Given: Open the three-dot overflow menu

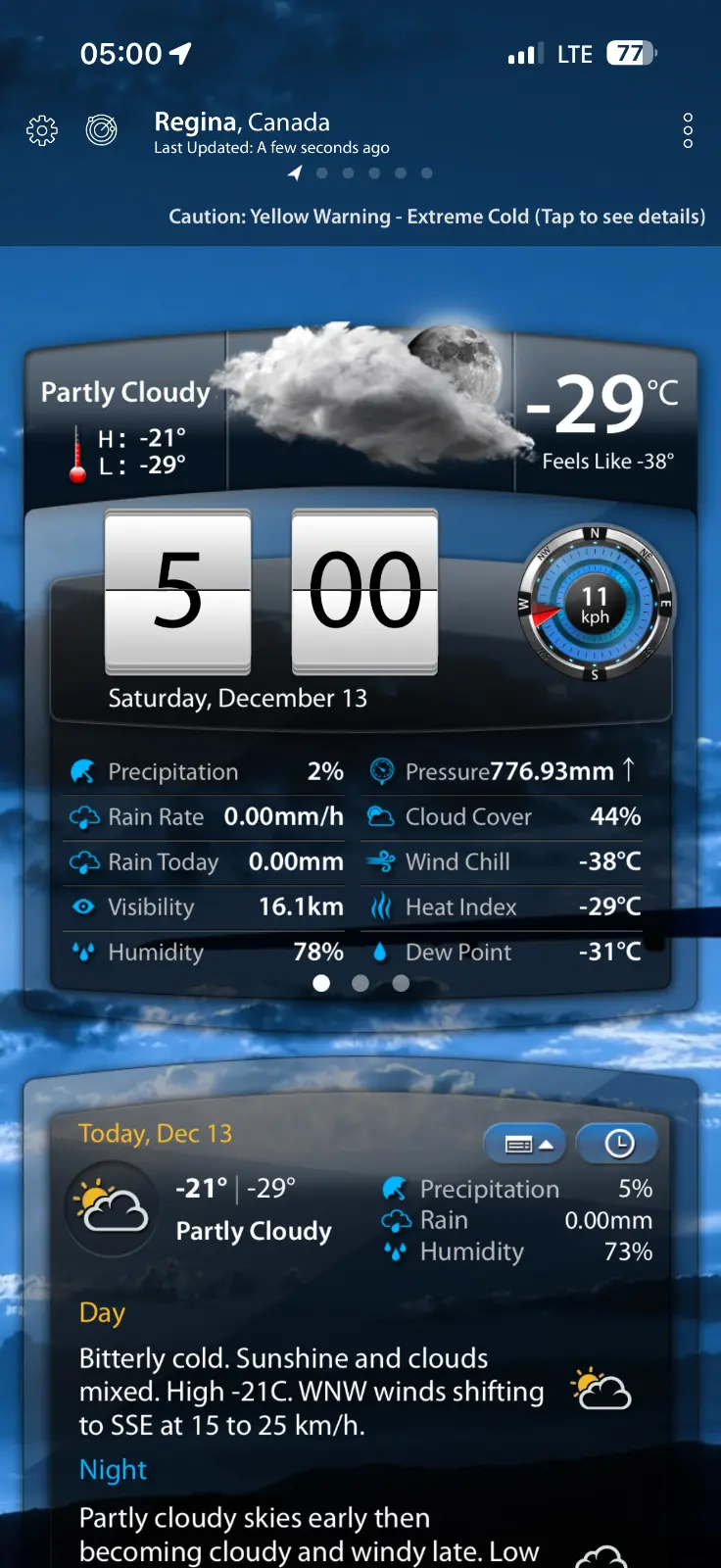Looking at the screenshot, I should point(688,130).
